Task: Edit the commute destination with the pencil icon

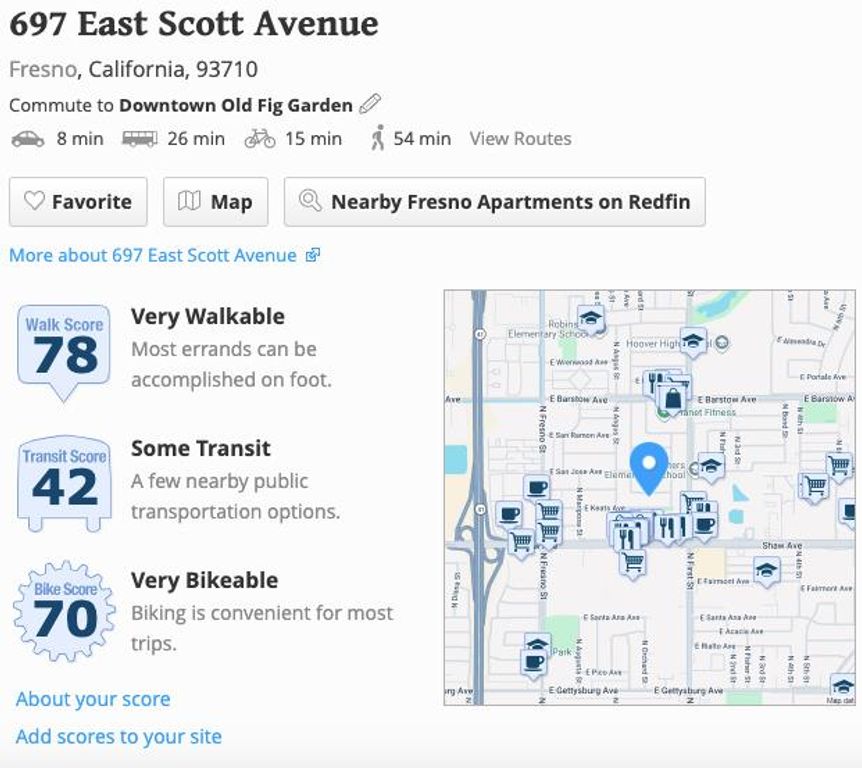Action: pos(370,104)
